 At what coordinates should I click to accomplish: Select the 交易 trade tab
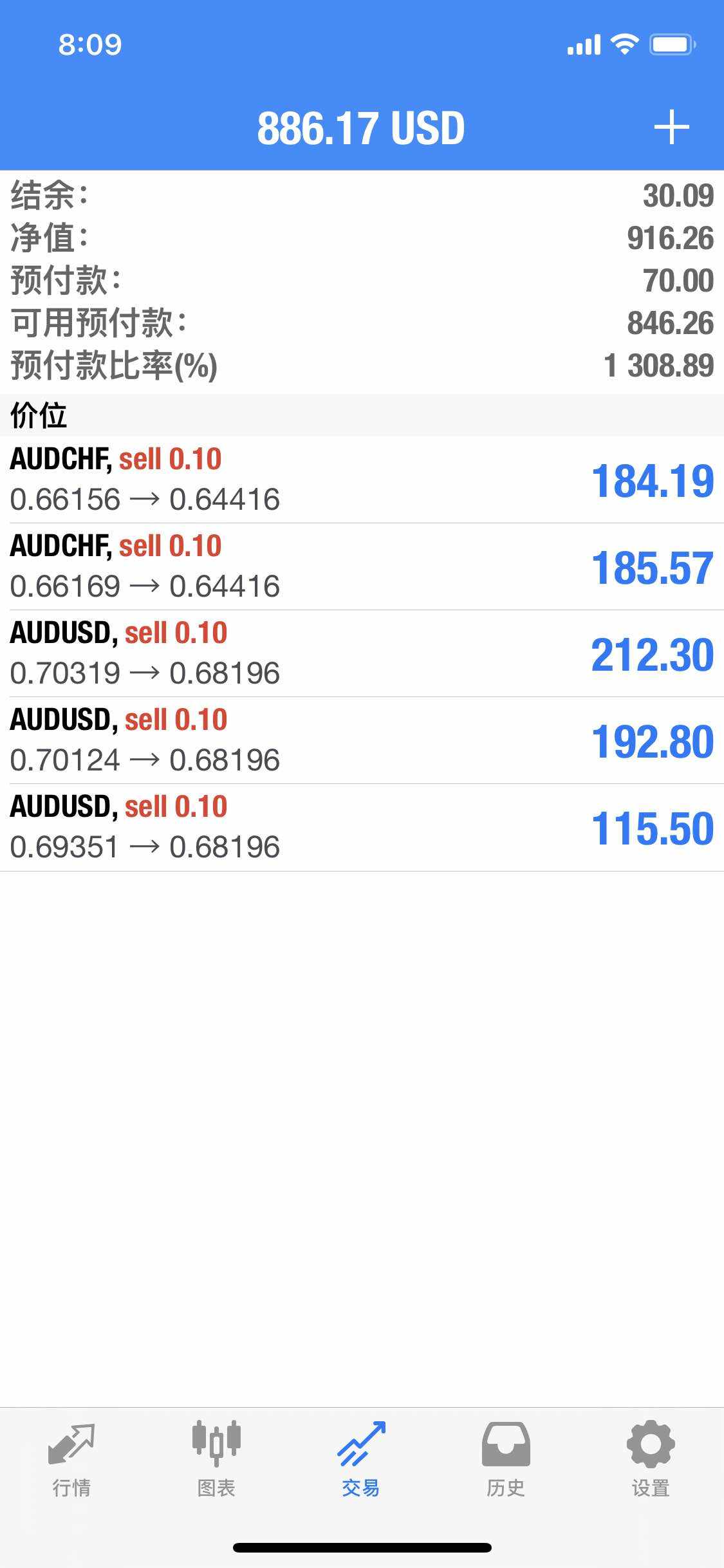[361, 1459]
